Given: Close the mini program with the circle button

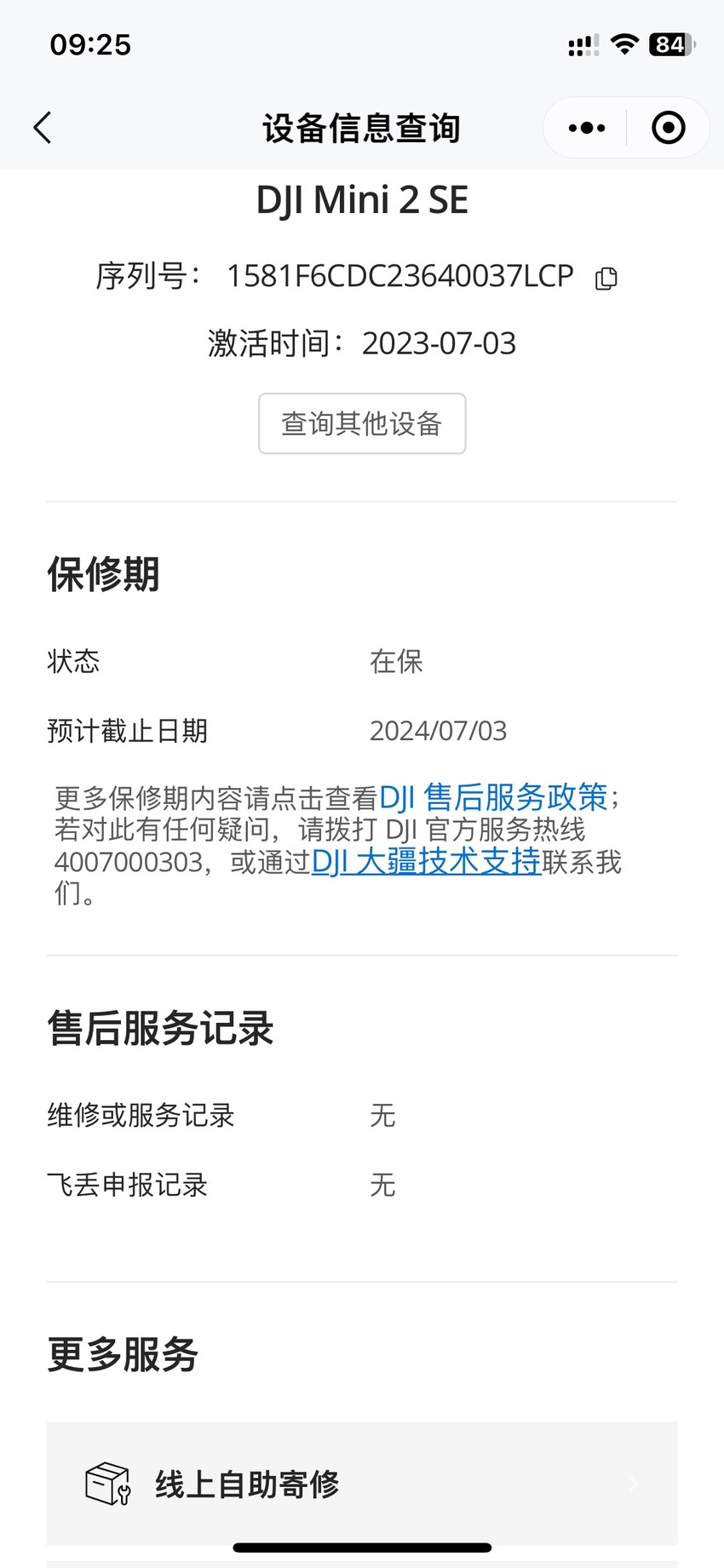Looking at the screenshot, I should [669, 128].
